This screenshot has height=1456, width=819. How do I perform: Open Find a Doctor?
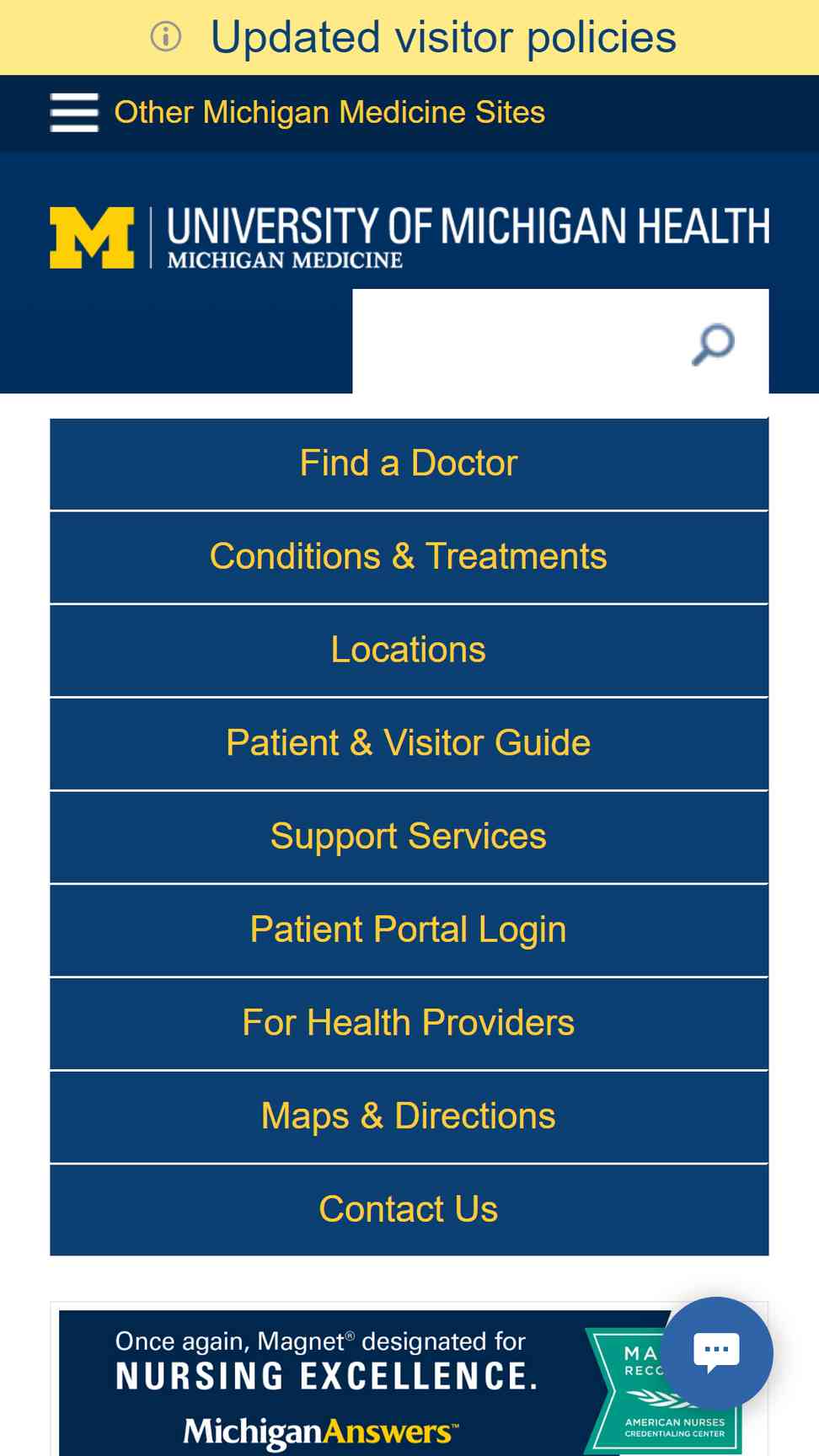(x=409, y=464)
